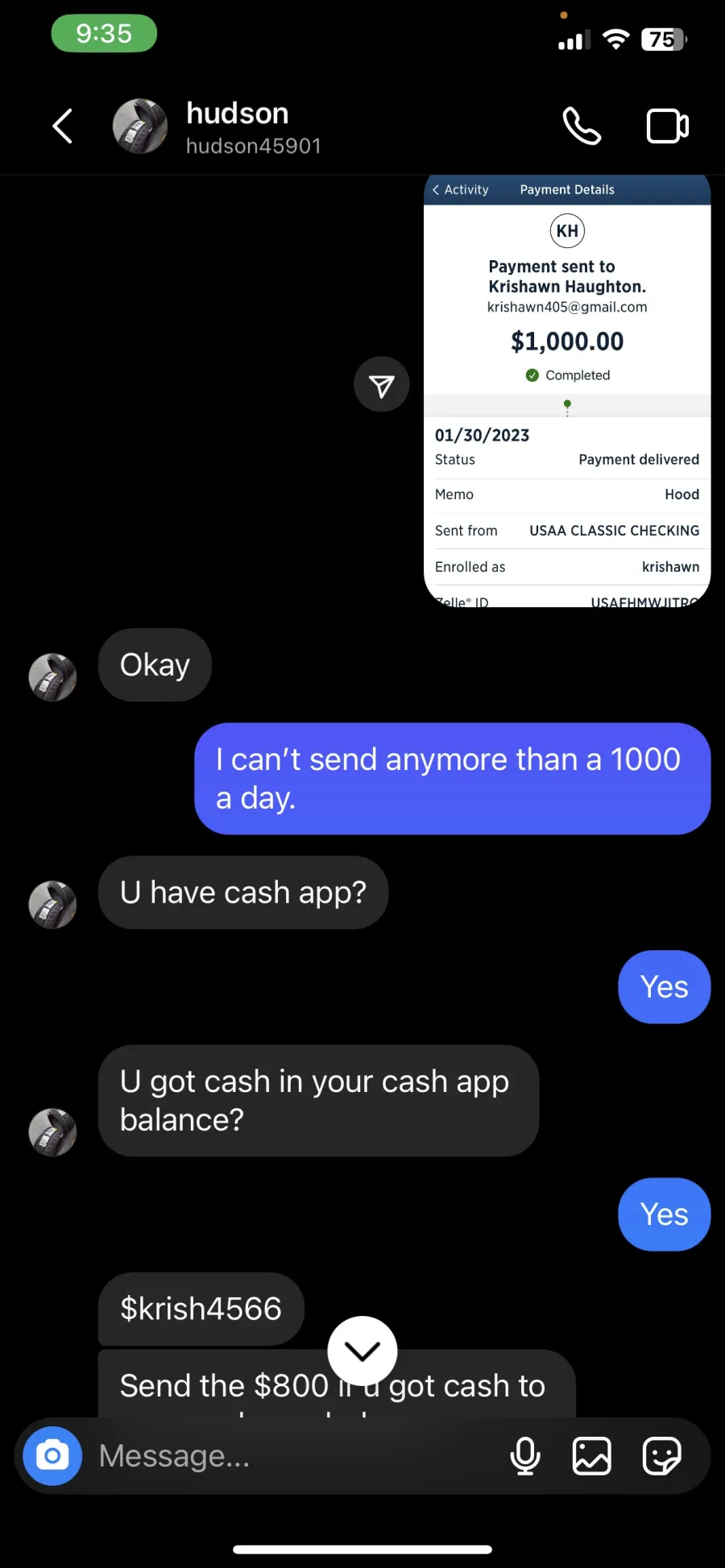Open the Payment Details image
The width and height of the screenshot is (725, 1568).
[567, 391]
